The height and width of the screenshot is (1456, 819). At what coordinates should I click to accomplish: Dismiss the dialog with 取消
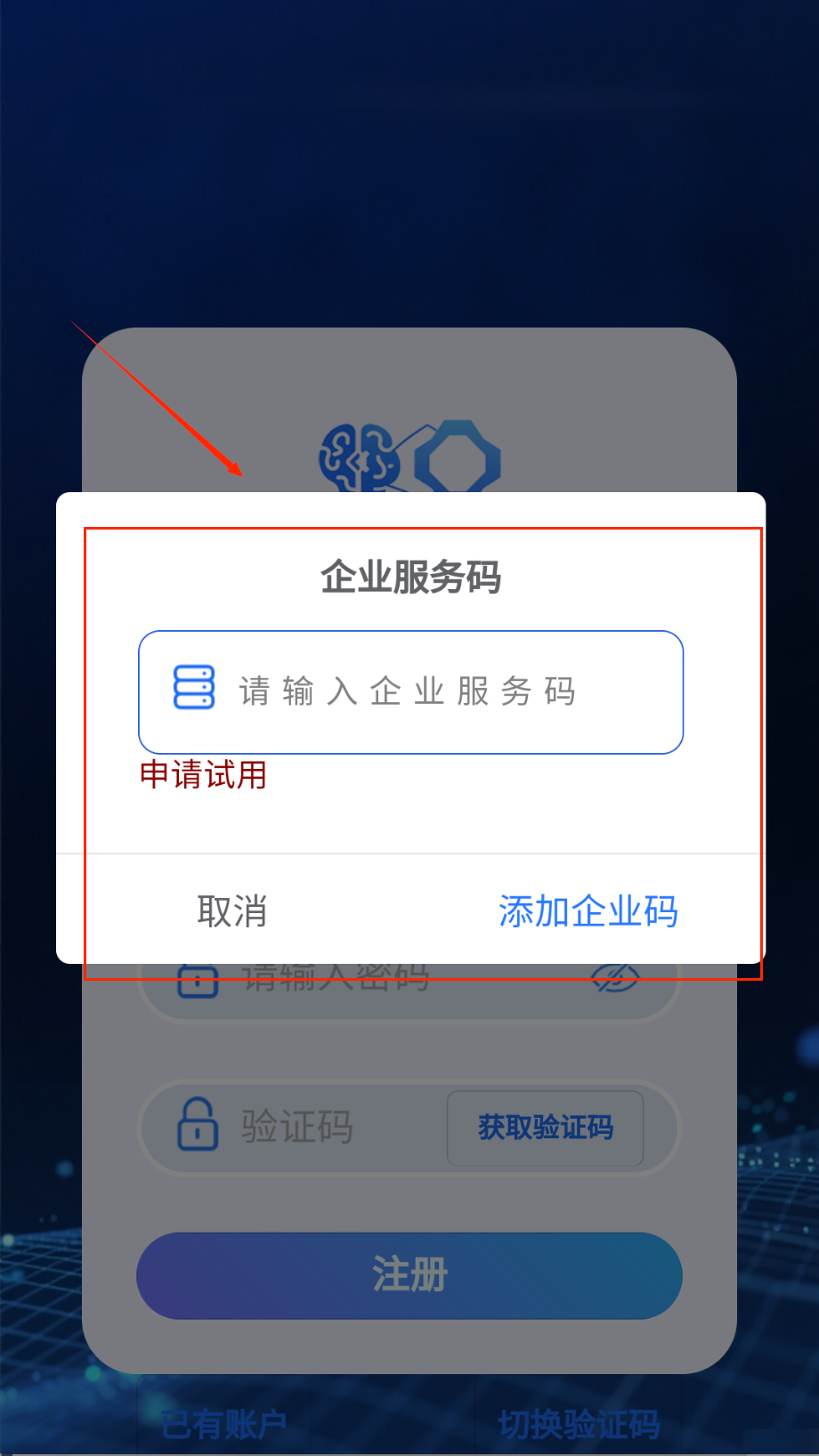[x=231, y=911]
